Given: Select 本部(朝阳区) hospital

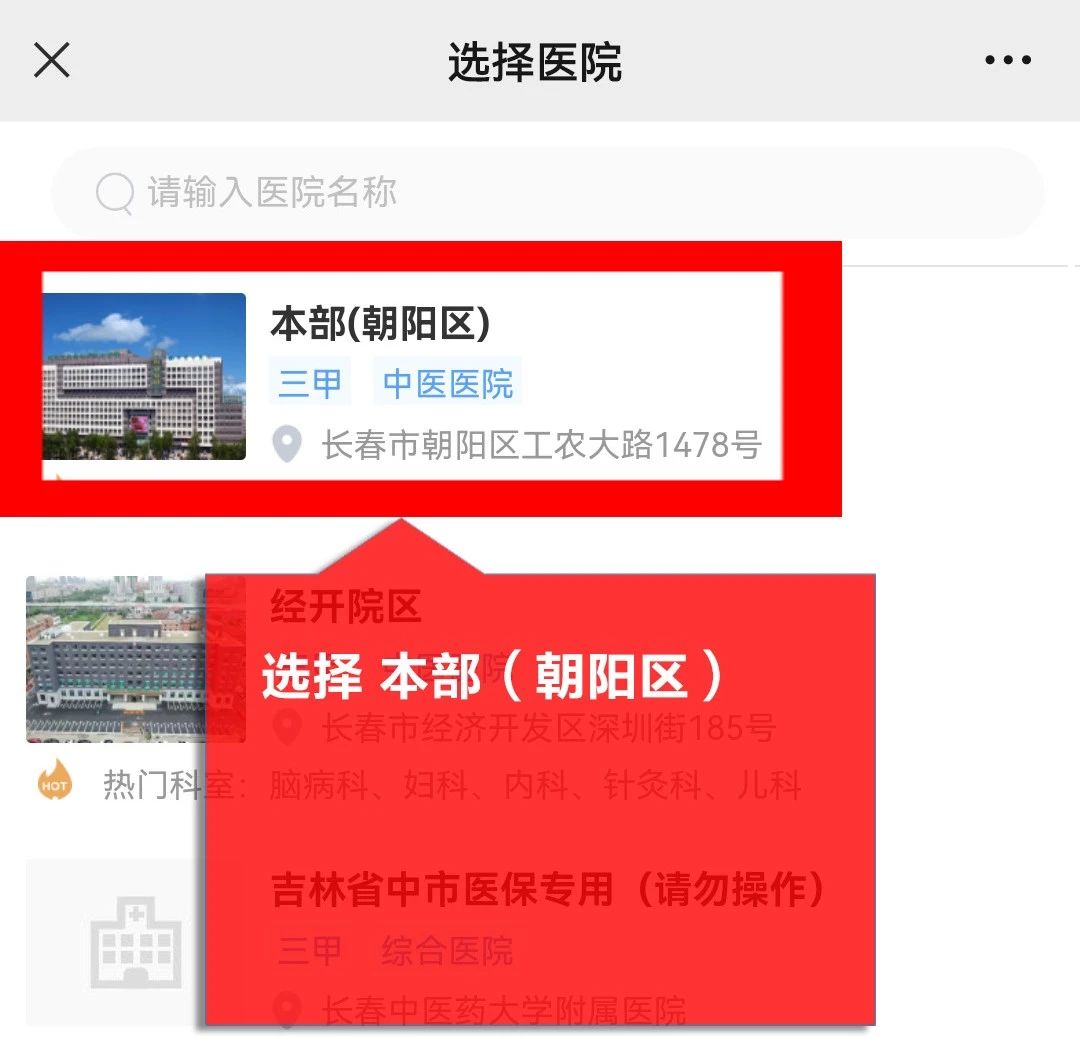Looking at the screenshot, I should [410, 377].
